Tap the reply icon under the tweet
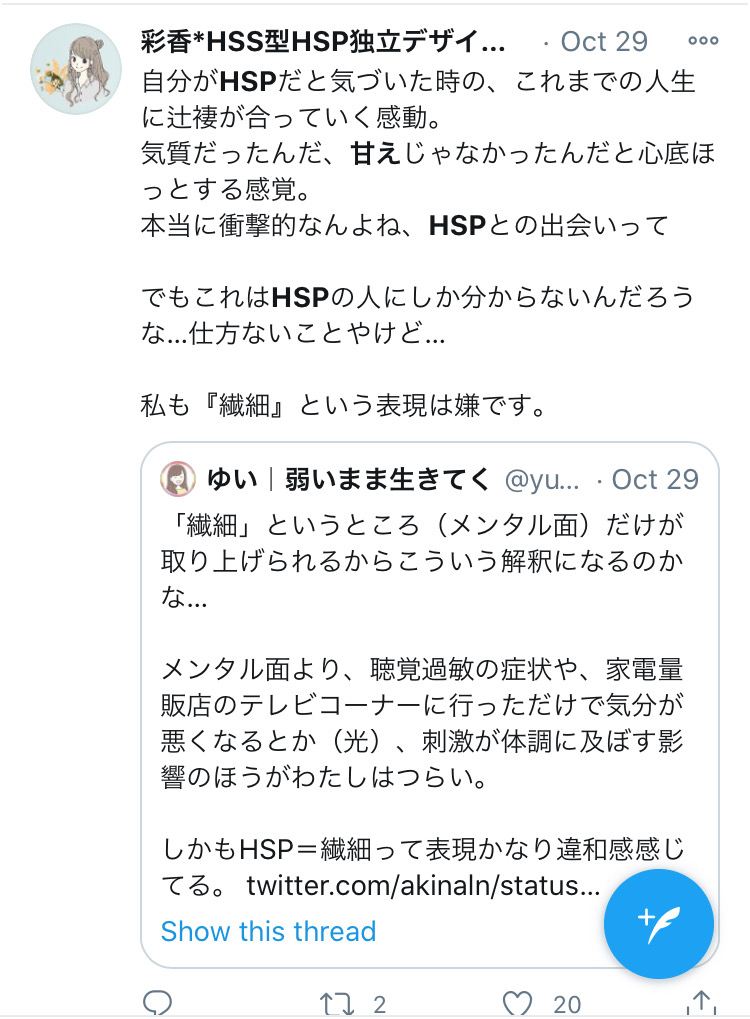 158,1001
